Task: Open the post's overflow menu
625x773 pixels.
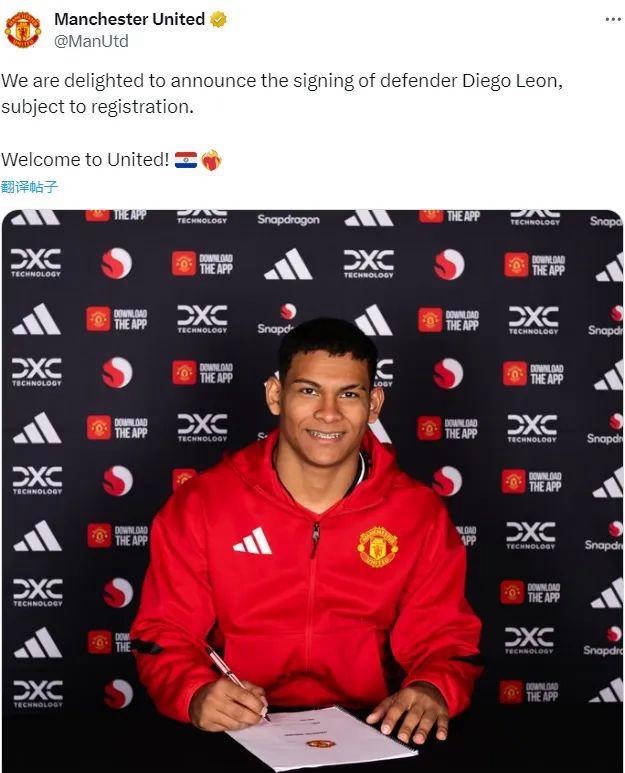Action: click(612, 19)
